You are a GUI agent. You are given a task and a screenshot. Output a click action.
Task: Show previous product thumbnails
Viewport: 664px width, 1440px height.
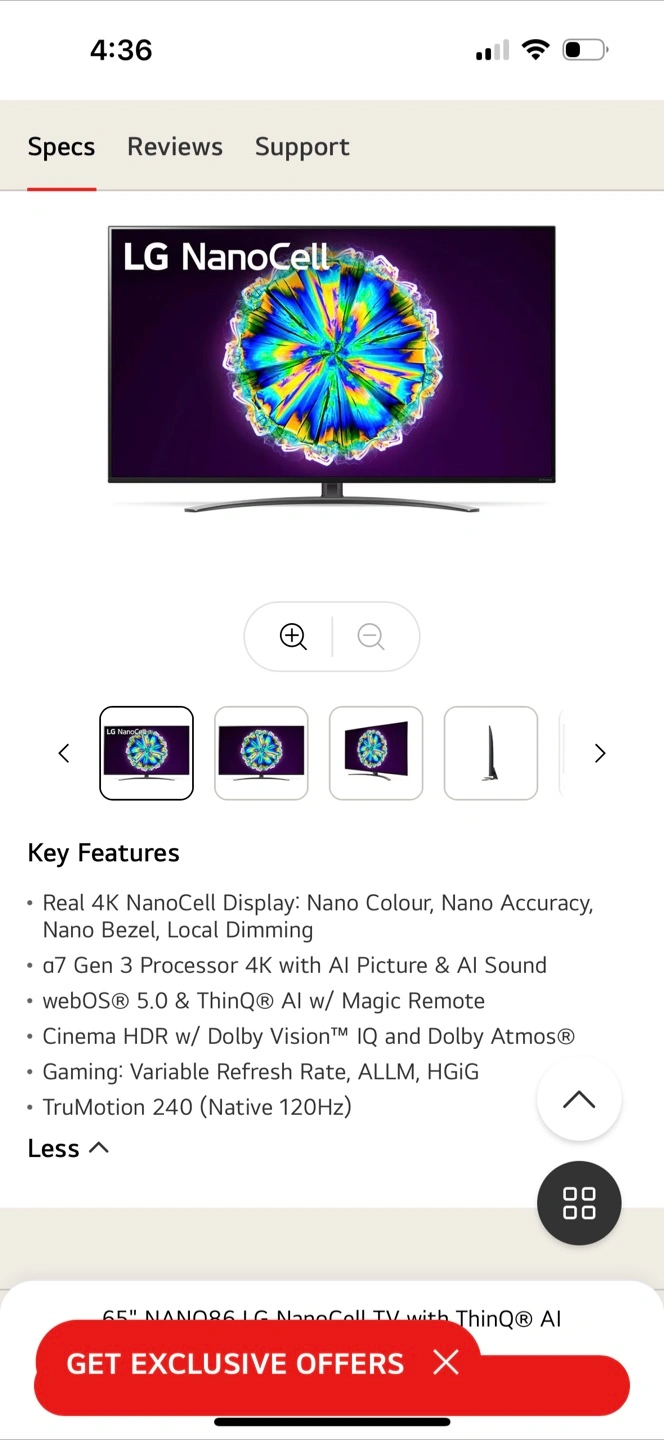tap(64, 753)
